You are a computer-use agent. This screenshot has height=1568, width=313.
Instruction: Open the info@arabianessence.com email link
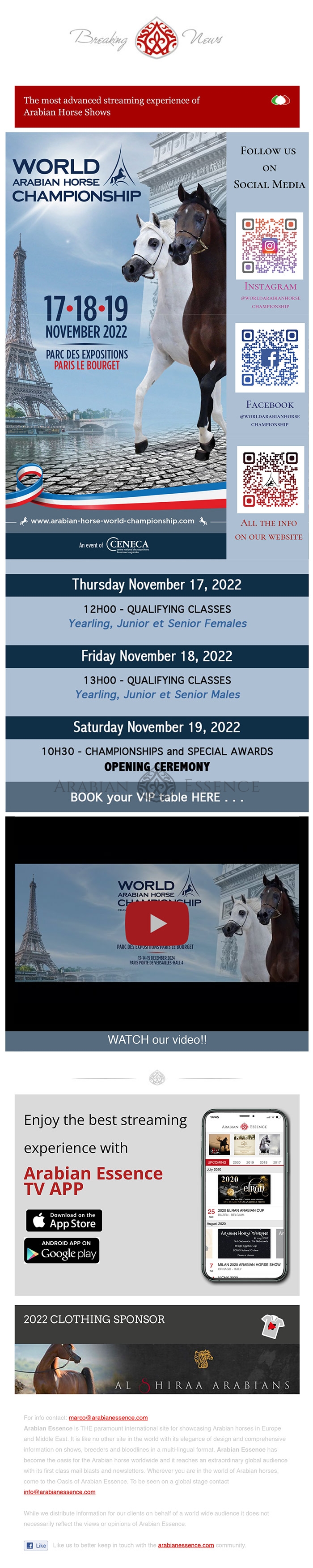59,1492
